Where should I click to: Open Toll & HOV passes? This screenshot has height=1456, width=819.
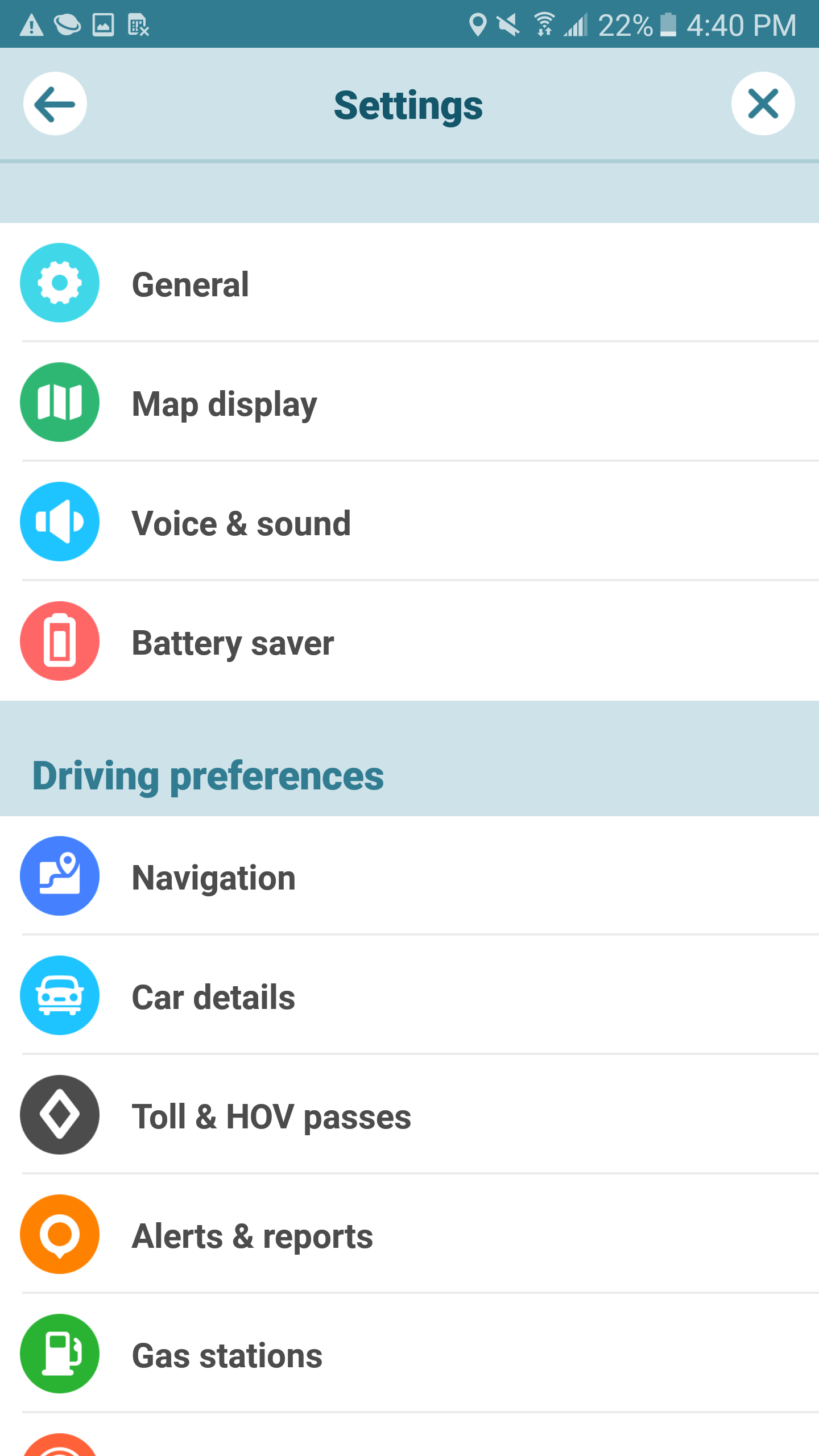click(x=271, y=1116)
